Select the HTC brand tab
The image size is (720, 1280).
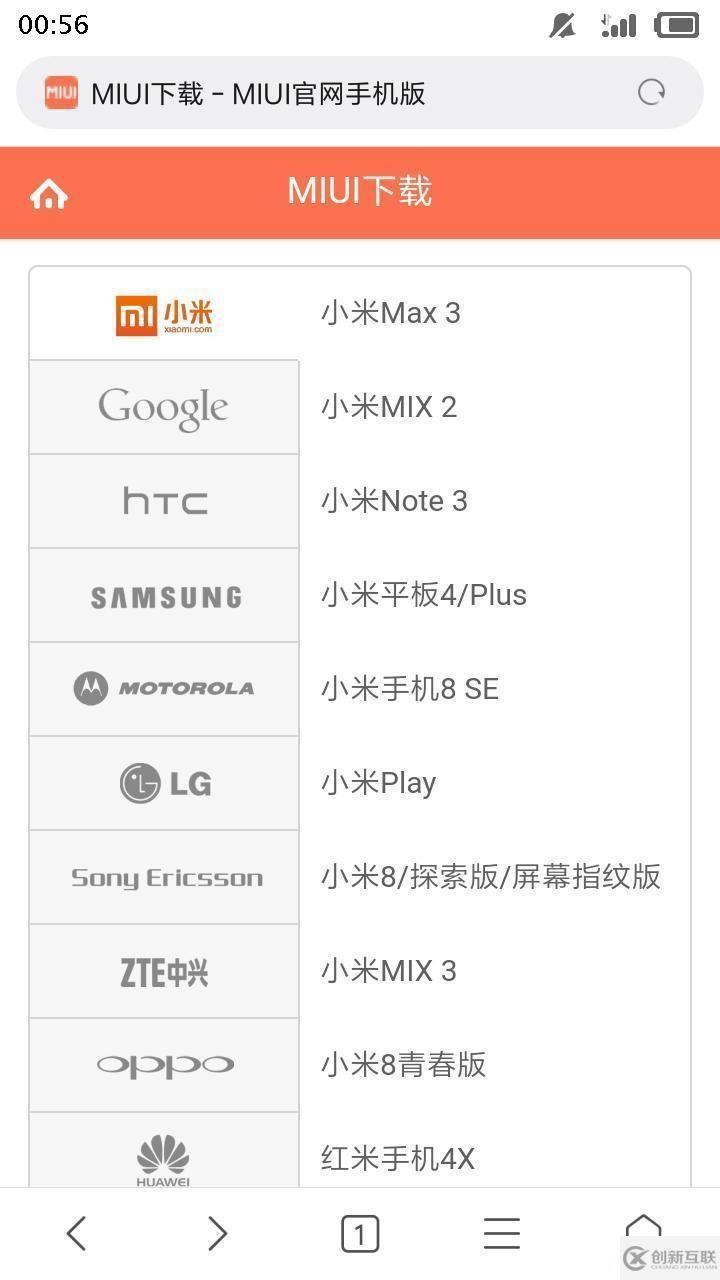[164, 501]
